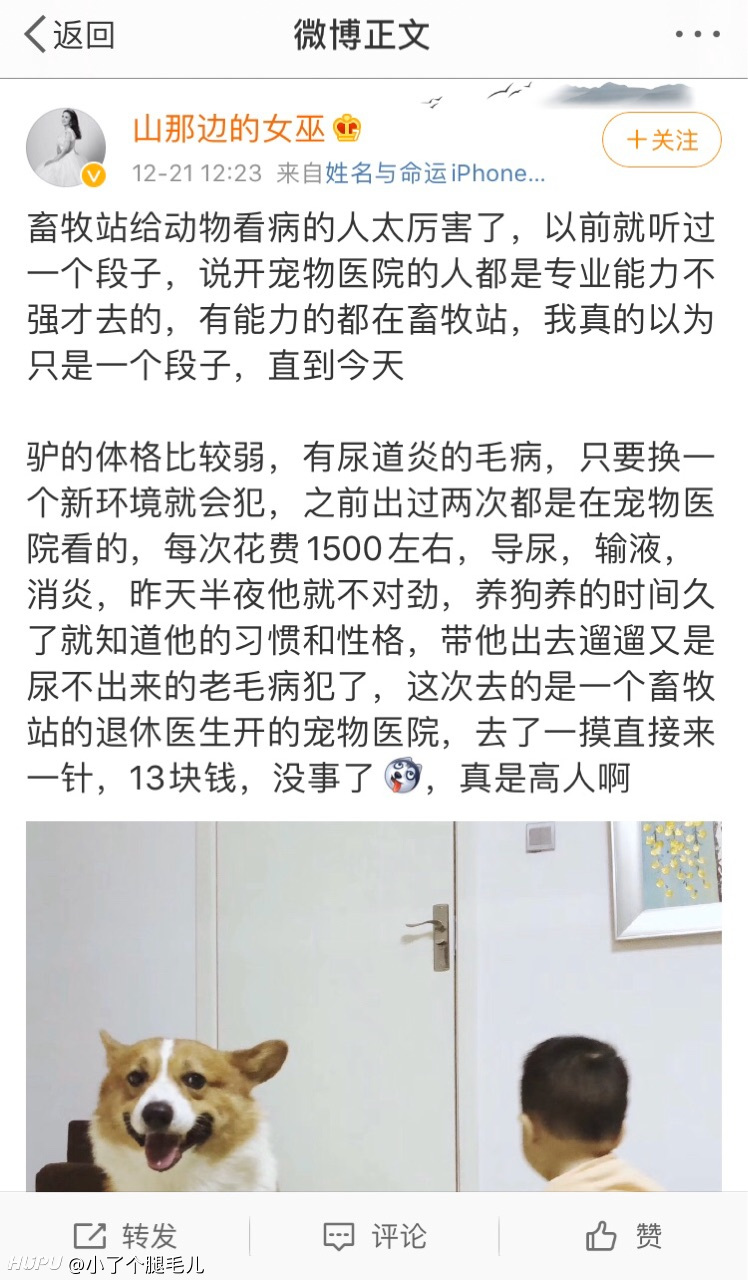Open the 姓名与命运iPhone source link

(435, 173)
